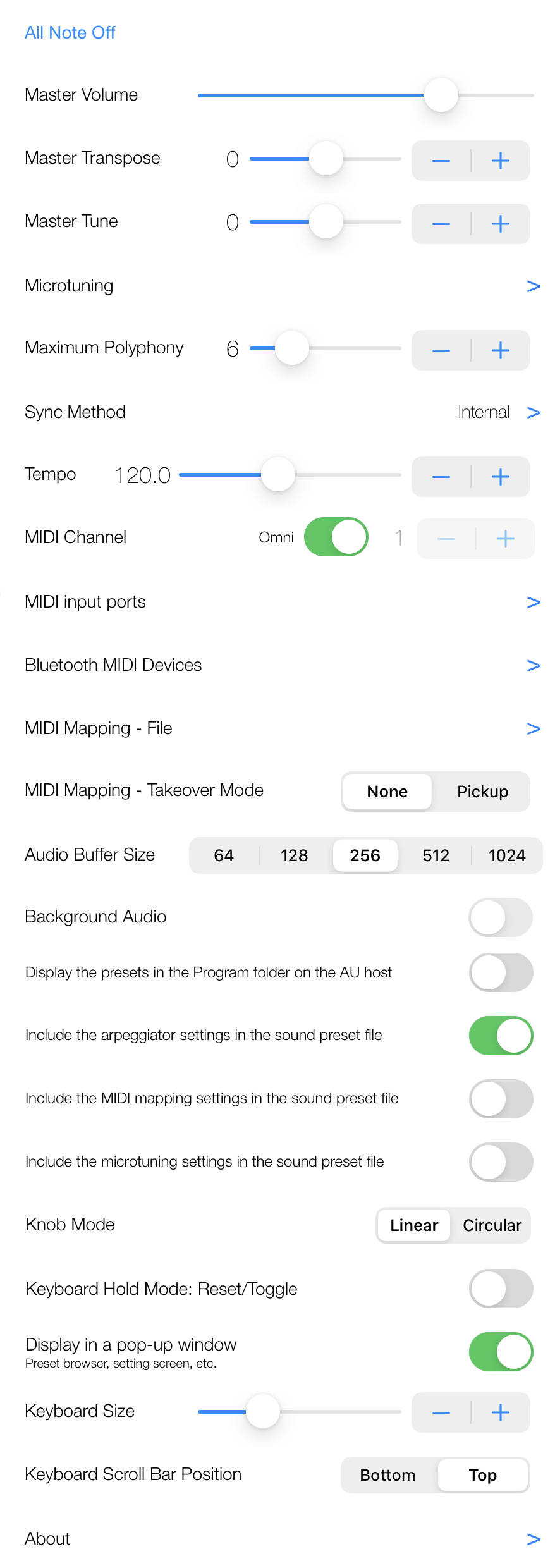Viewport: 555px width, 1568px height.
Task: Enable Background Audio
Action: [x=500, y=917]
